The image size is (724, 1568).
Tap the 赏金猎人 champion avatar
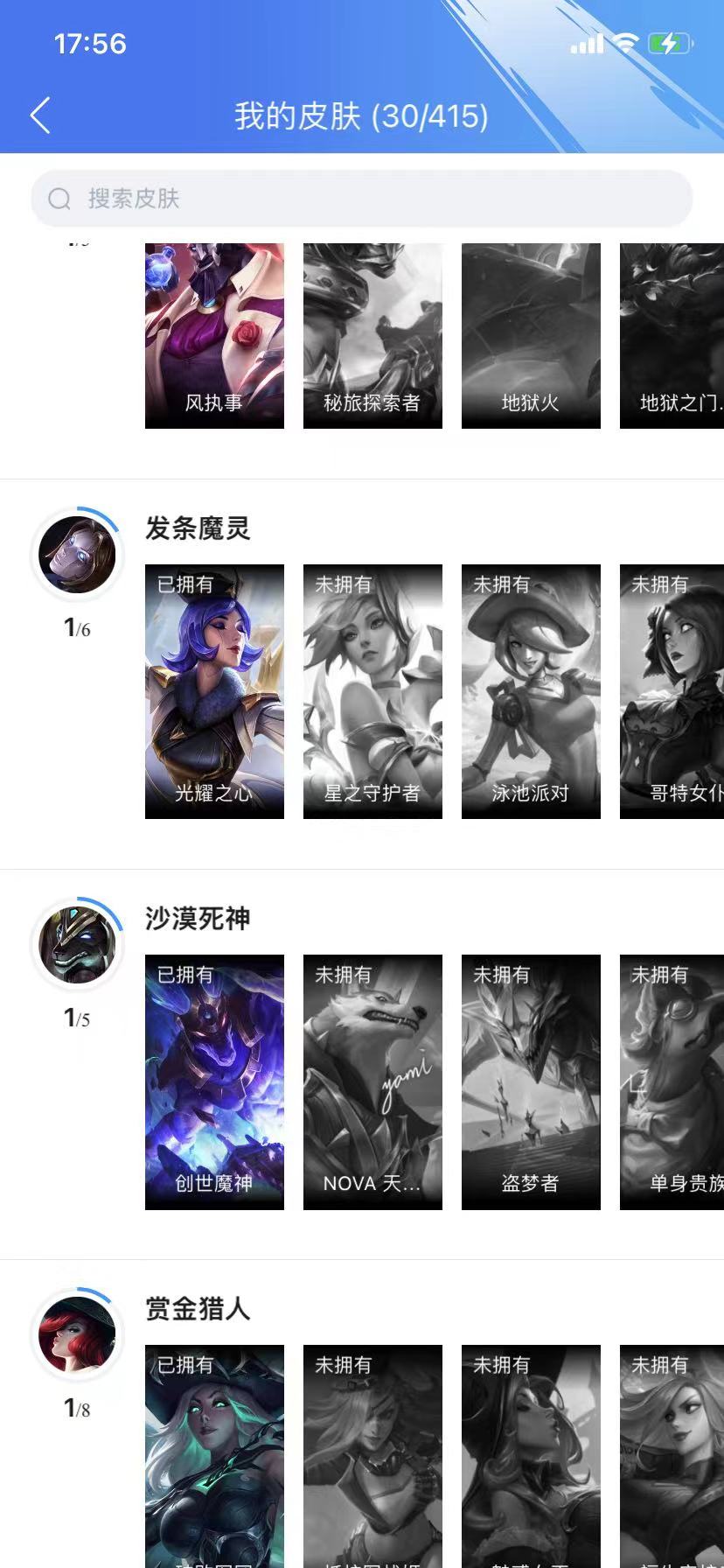[x=77, y=1335]
